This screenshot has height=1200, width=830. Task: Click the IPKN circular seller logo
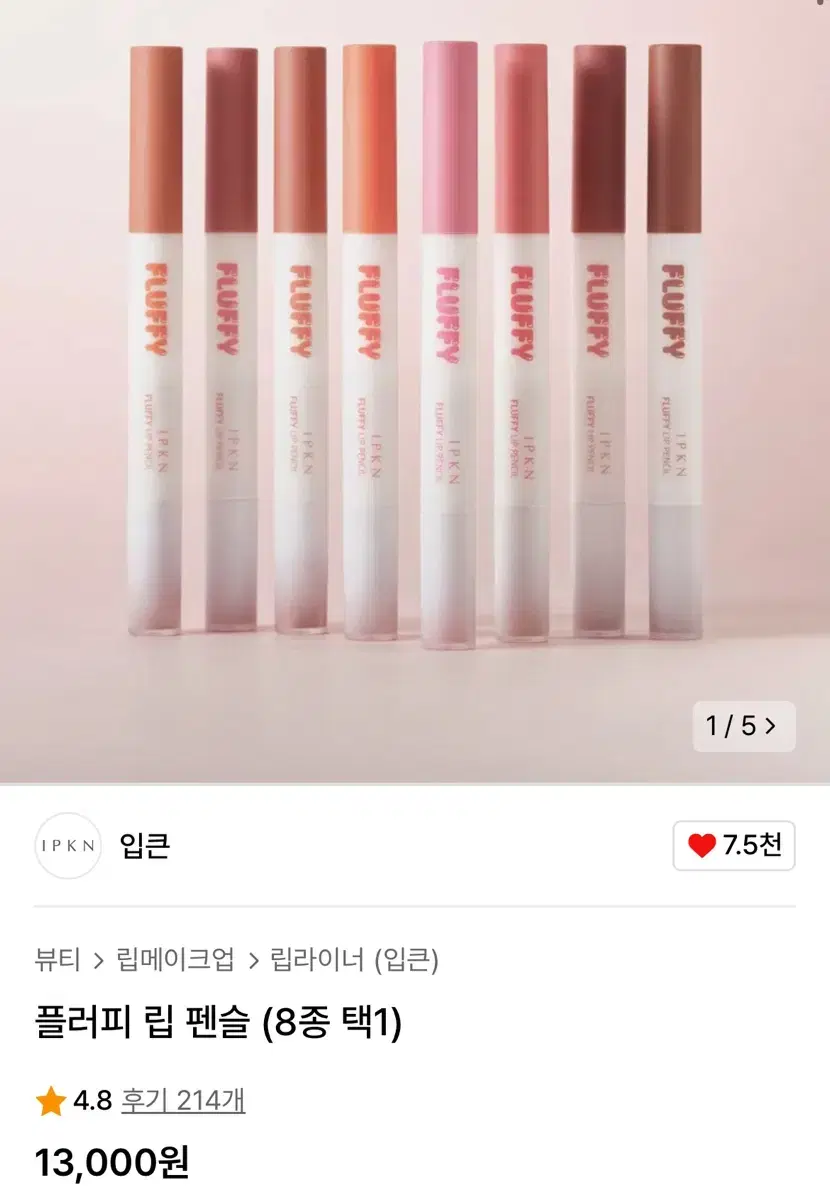68,846
